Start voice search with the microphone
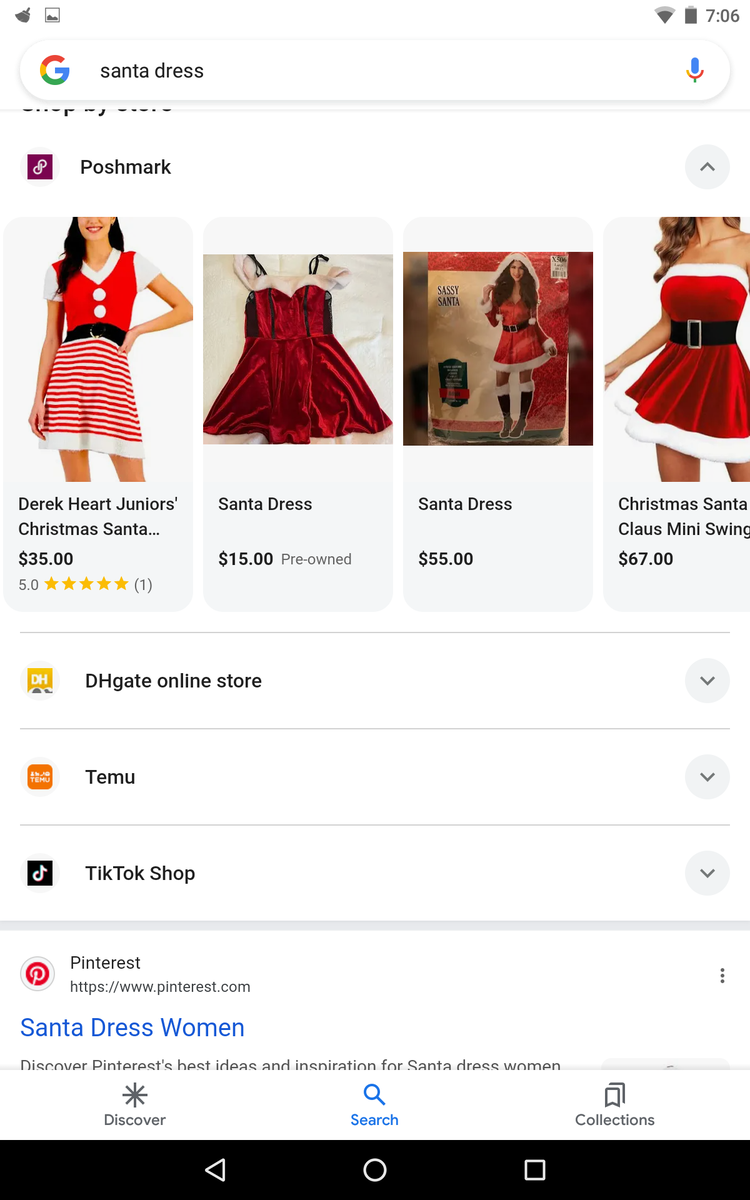 pyautogui.click(x=695, y=71)
